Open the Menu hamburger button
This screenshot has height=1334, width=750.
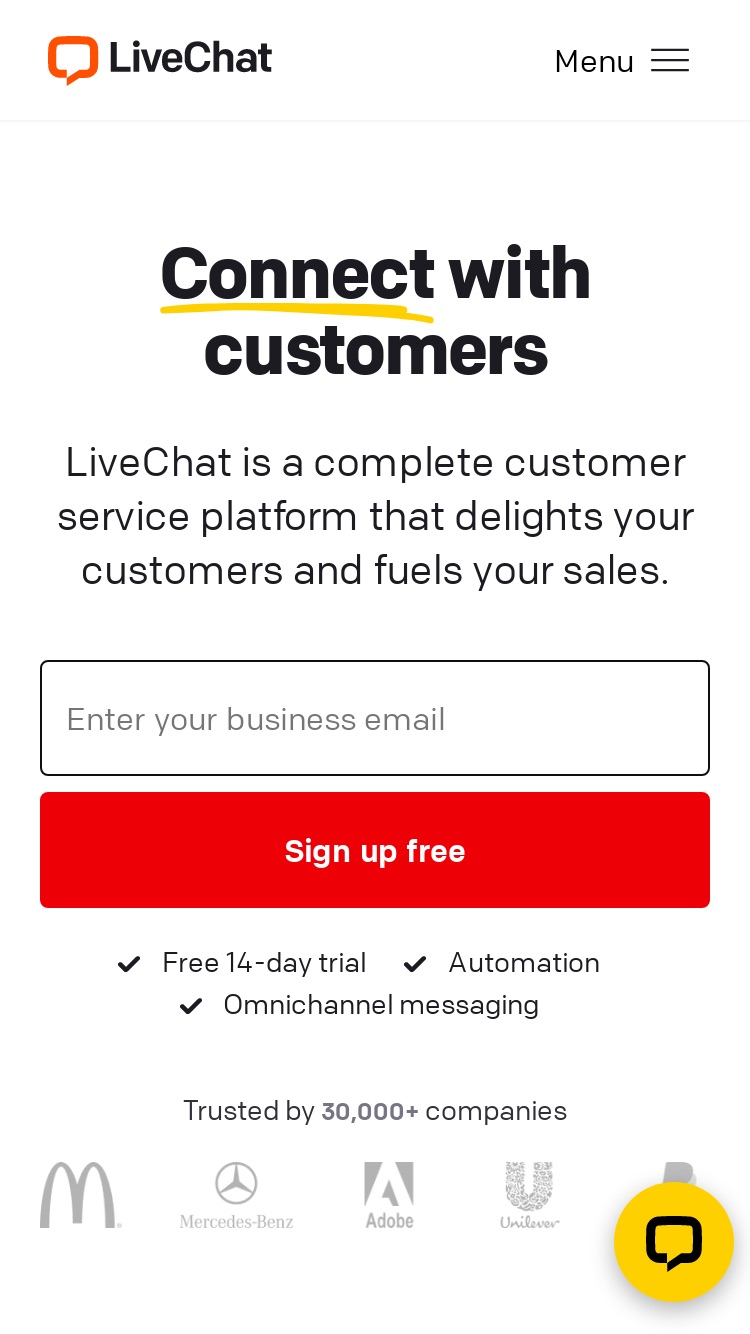pyautogui.click(x=621, y=61)
